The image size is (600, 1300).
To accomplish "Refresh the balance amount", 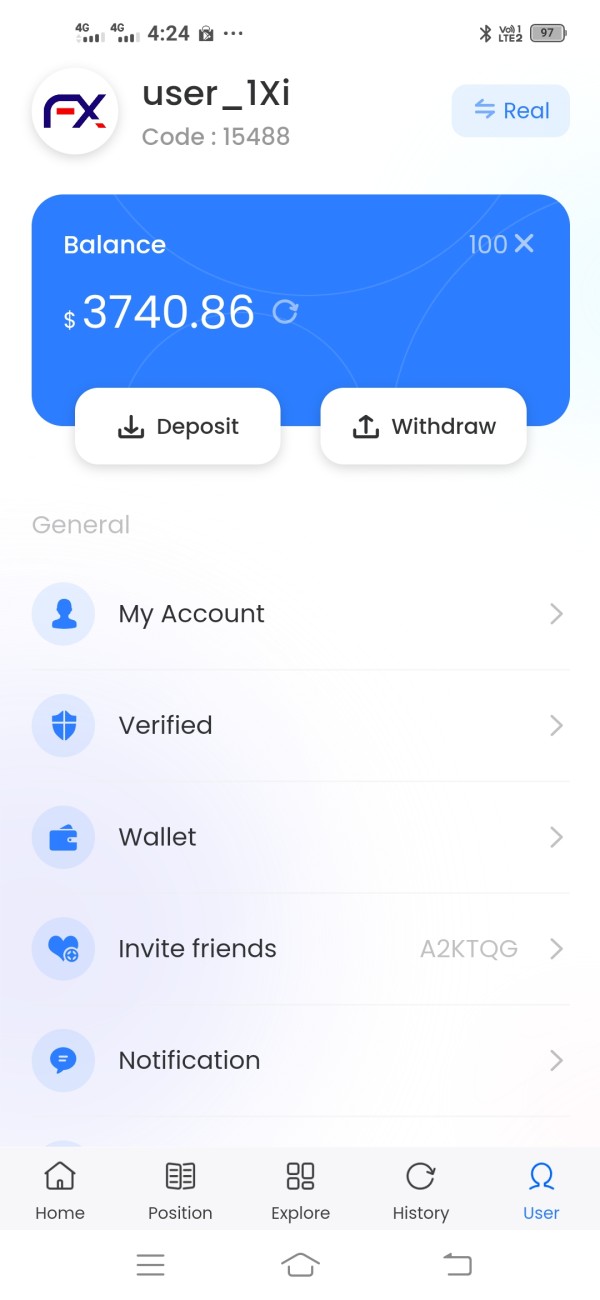I will point(285,313).
